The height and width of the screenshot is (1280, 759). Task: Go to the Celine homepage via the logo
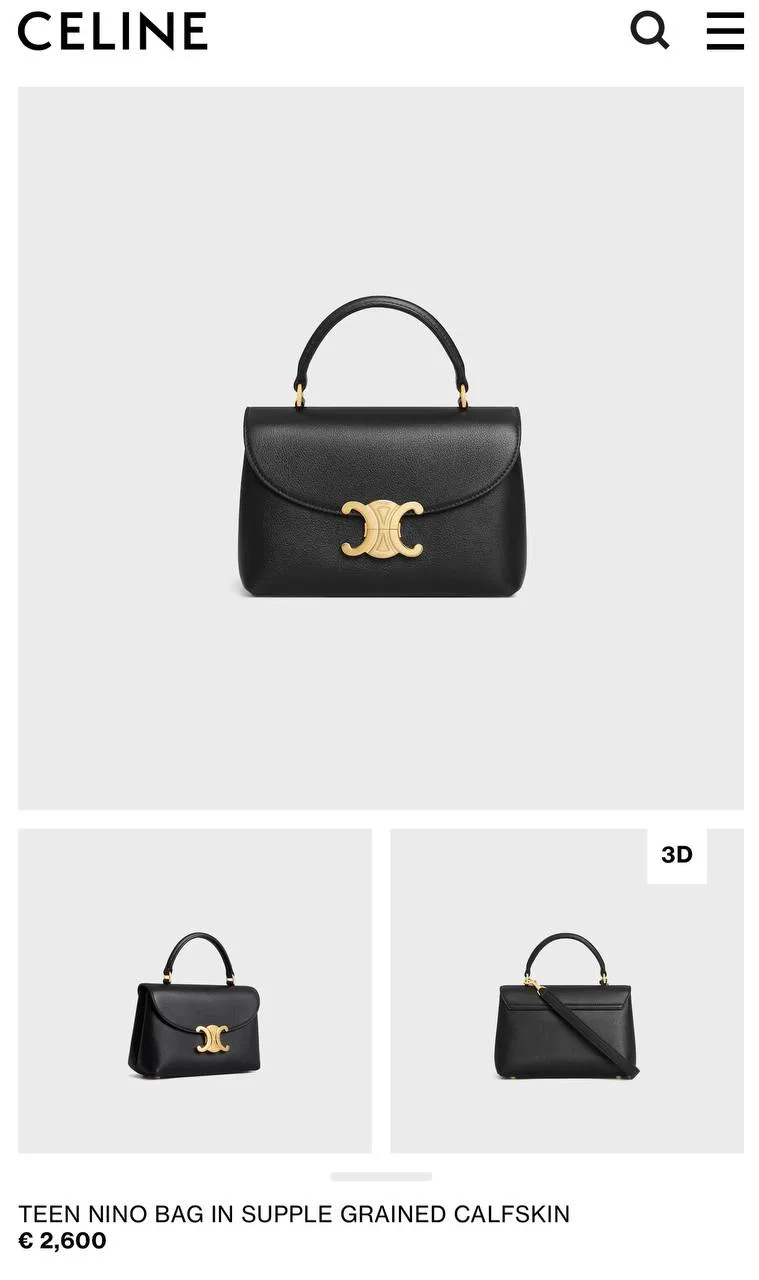point(112,31)
